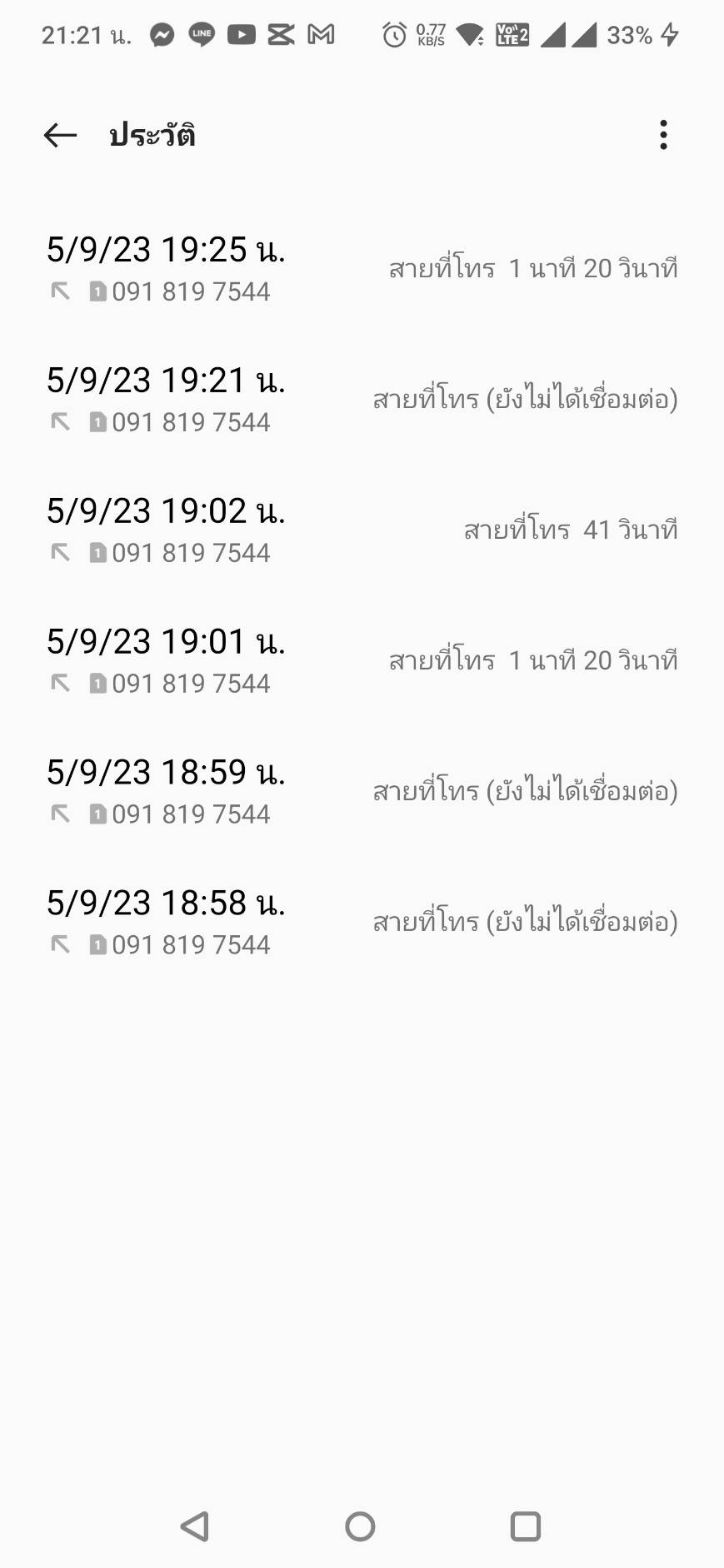The image size is (724, 1568).
Task: Select the 19:21 unconnected call entry
Action: click(362, 400)
